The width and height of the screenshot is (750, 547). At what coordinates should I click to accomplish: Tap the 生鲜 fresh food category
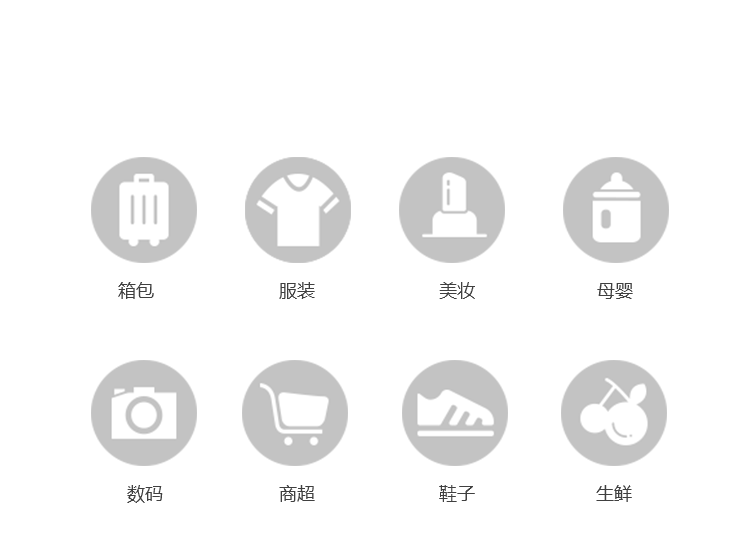point(613,413)
